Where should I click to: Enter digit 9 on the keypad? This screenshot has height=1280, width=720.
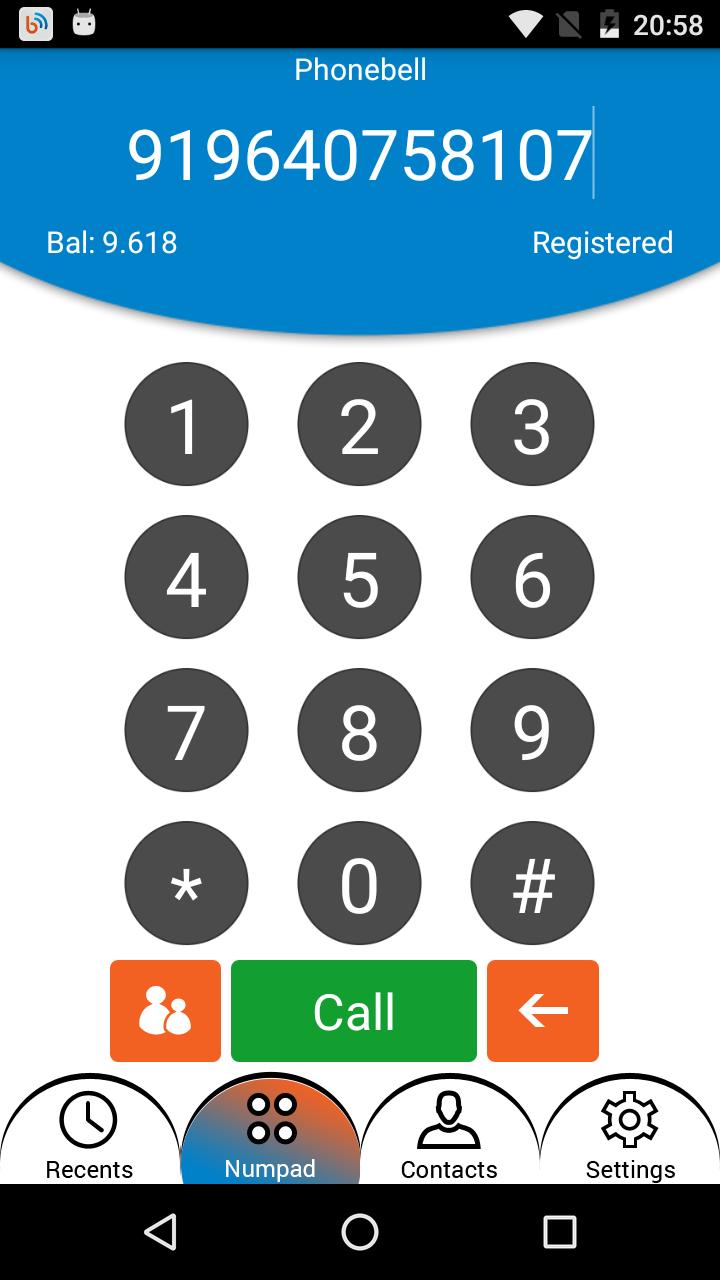[532, 730]
